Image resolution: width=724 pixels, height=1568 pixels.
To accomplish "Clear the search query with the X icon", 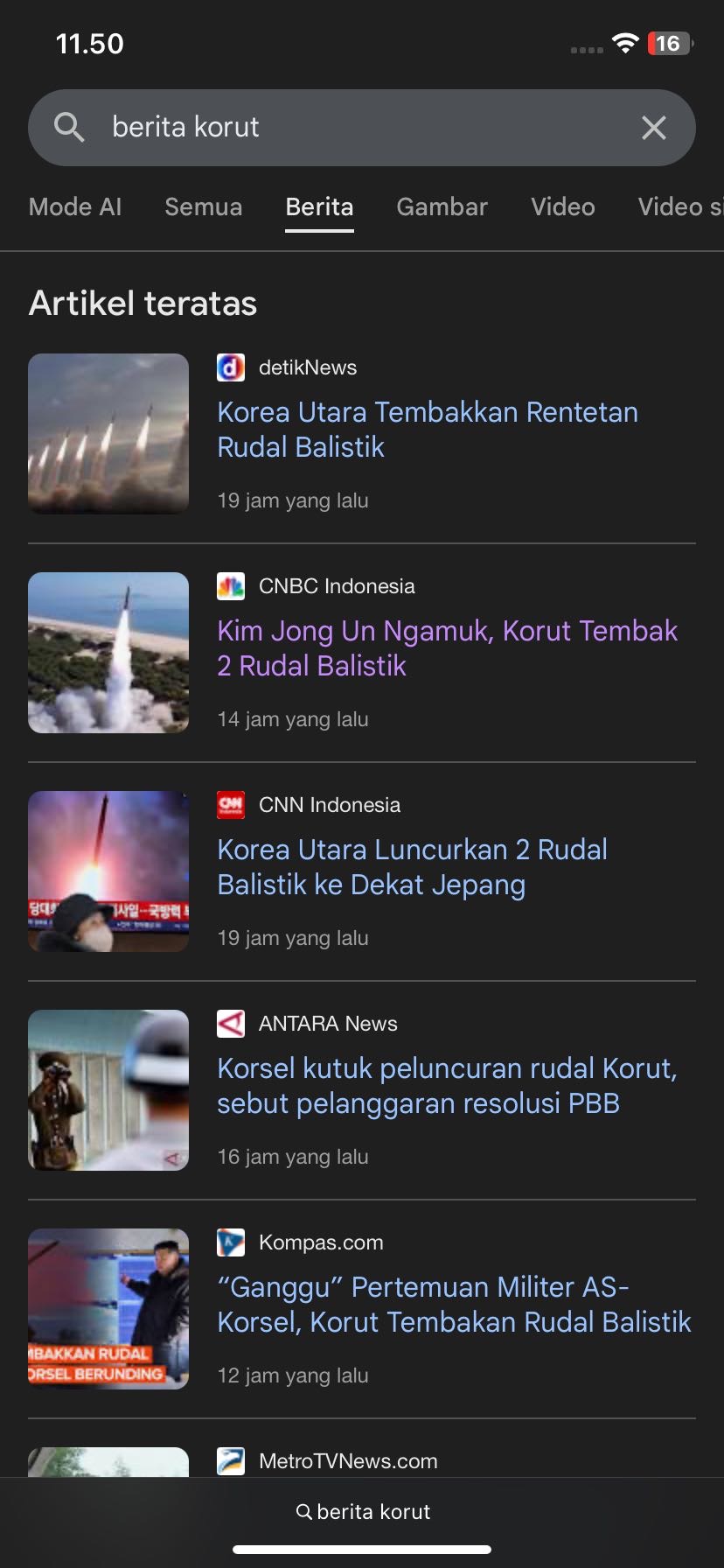I will click(653, 128).
